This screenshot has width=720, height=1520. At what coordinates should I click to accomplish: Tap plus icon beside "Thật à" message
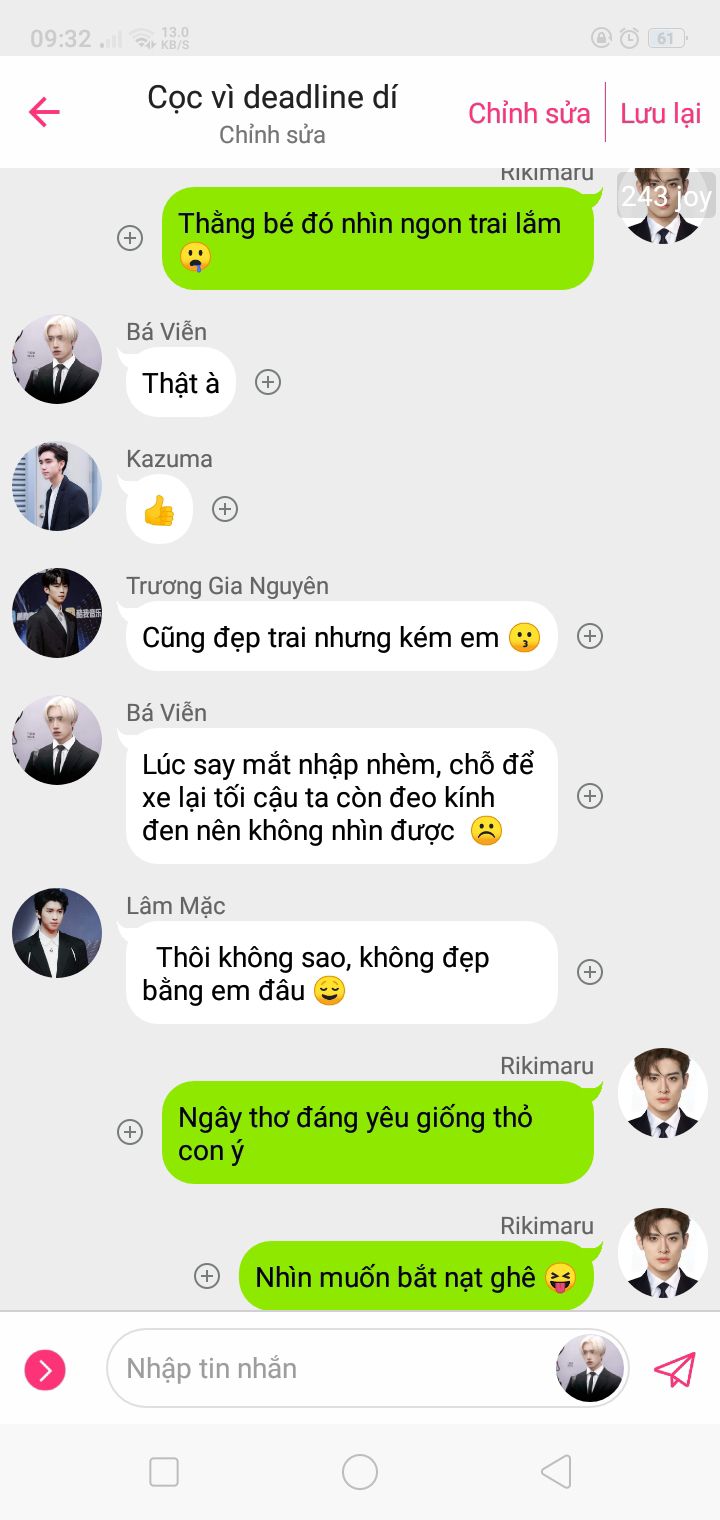tap(268, 382)
